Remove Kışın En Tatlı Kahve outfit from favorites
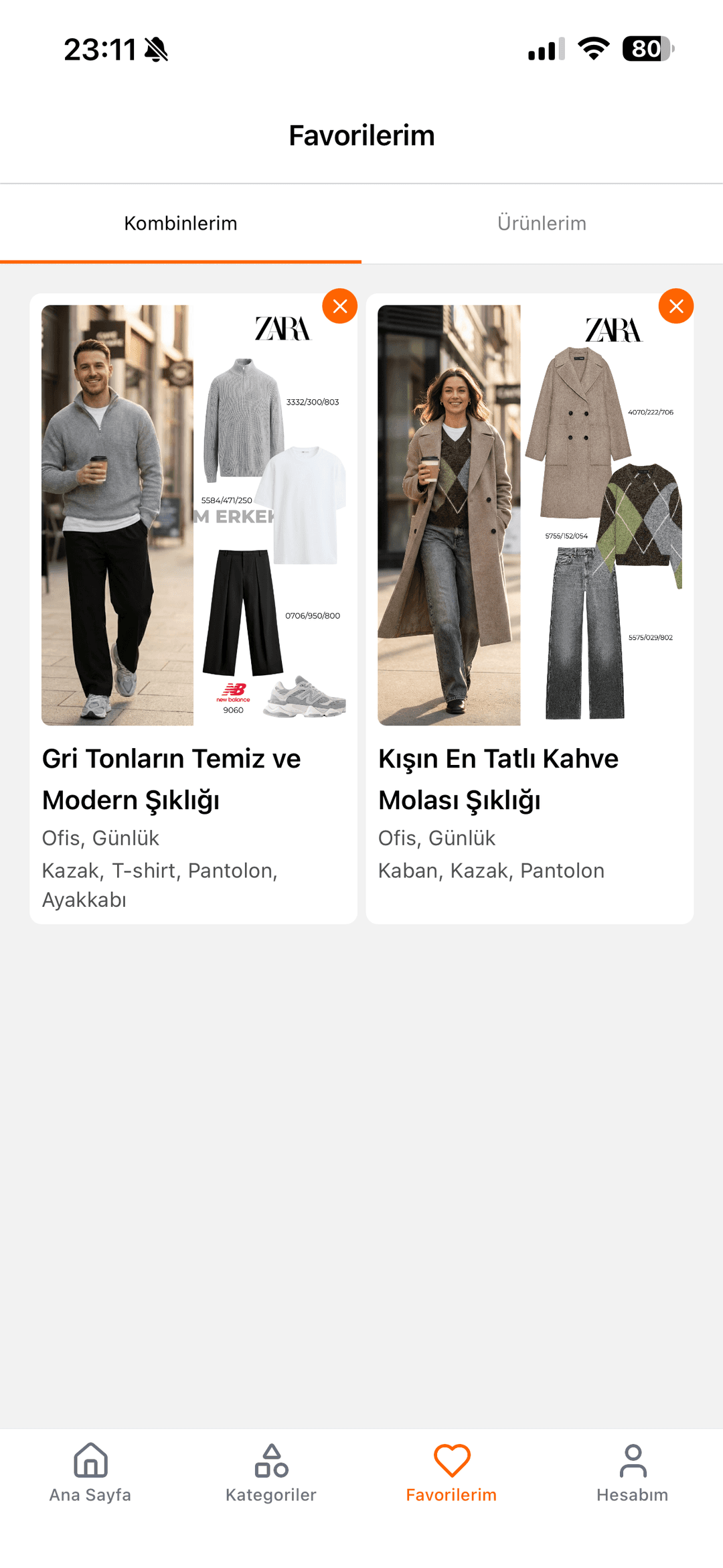Viewport: 723px width, 1568px height. 676,306
